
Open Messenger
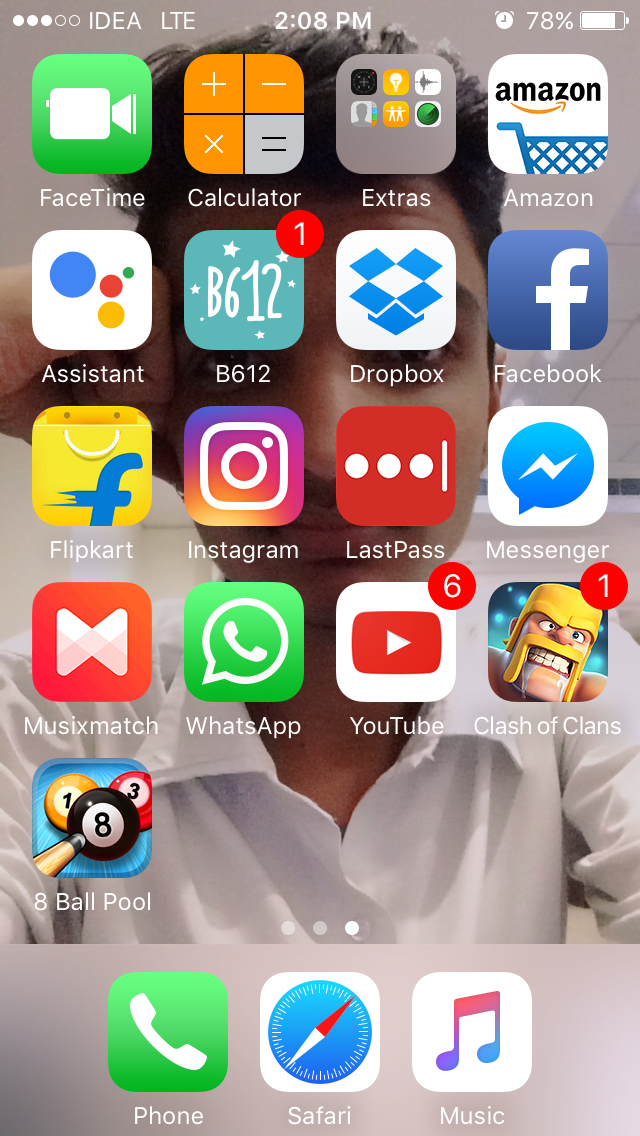click(548, 466)
